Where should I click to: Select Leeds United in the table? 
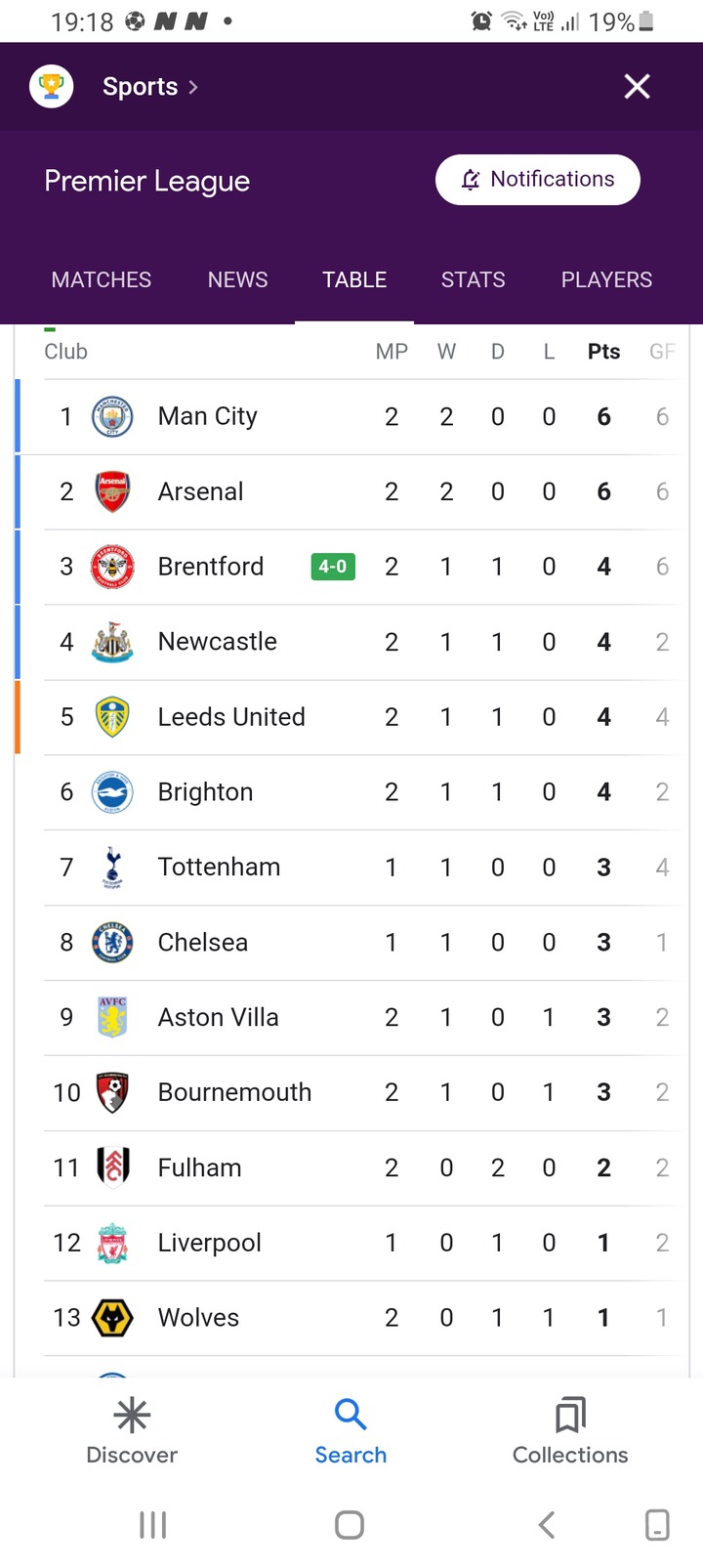coord(351,718)
